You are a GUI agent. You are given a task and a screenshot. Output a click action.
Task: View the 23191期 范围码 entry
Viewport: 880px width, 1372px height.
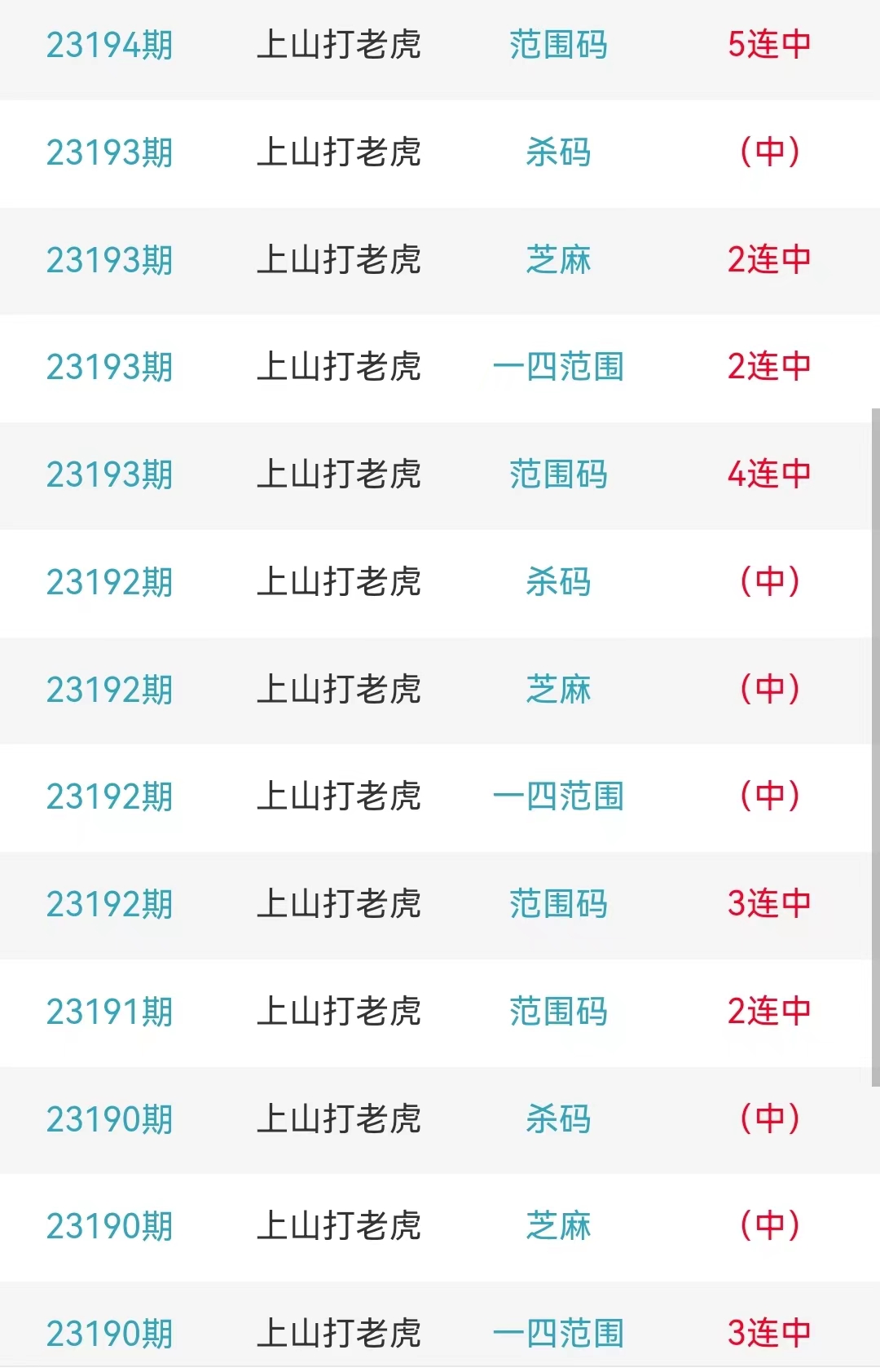coord(558,1012)
